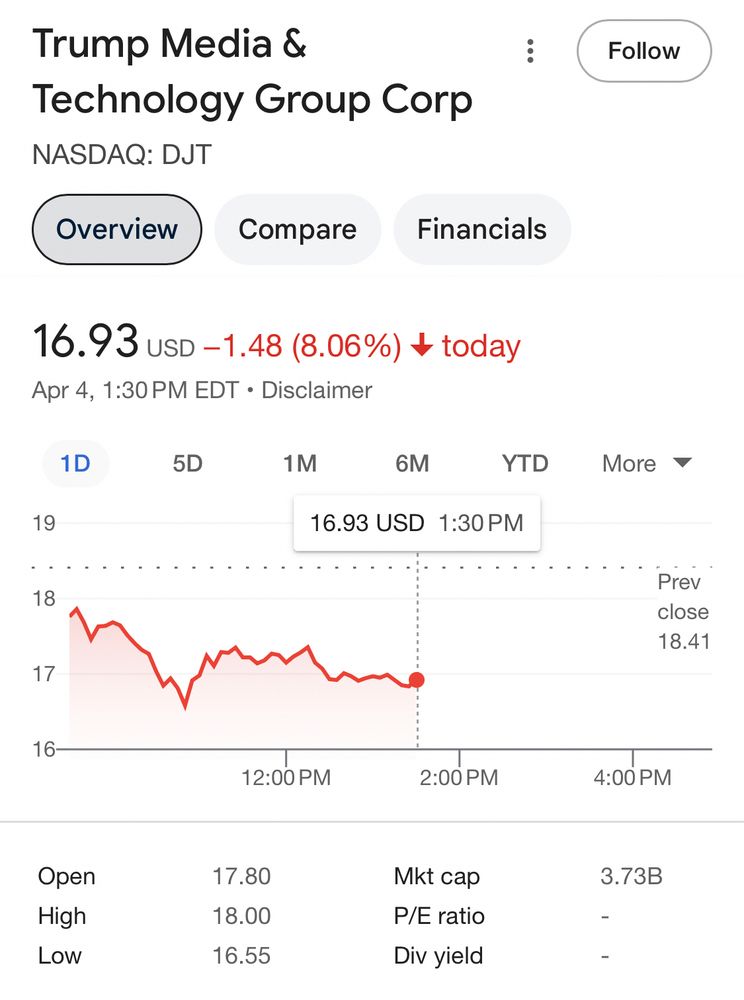The height and width of the screenshot is (1000, 744).
Task: Switch chart to 5D range
Action: (188, 464)
